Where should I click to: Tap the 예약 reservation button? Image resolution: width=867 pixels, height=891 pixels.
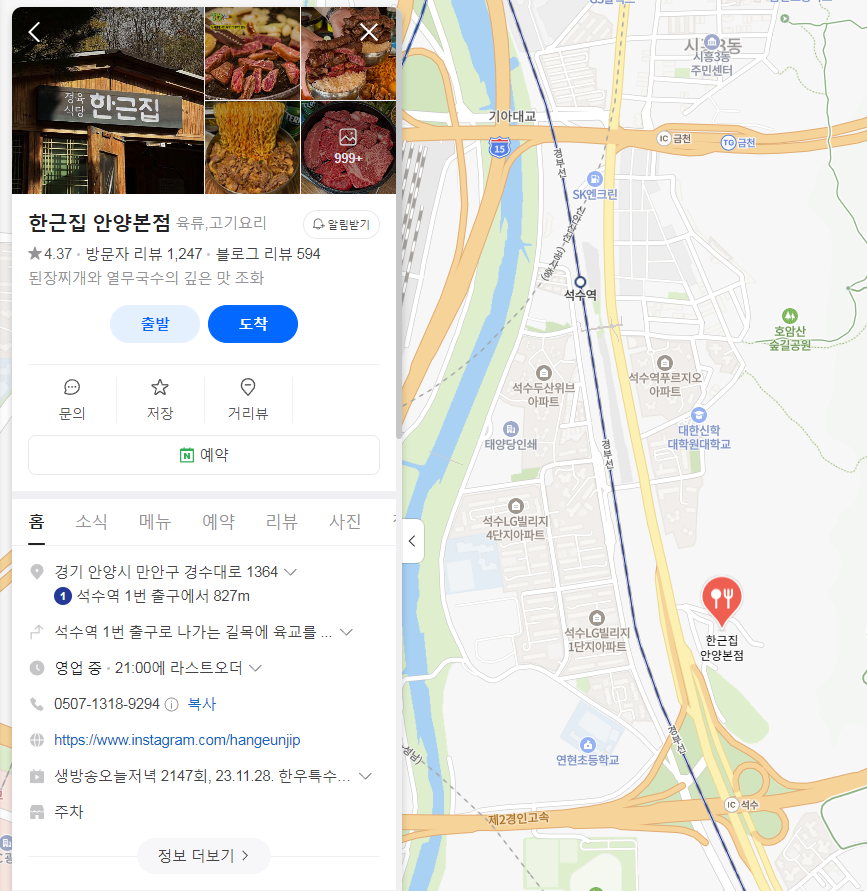204,455
